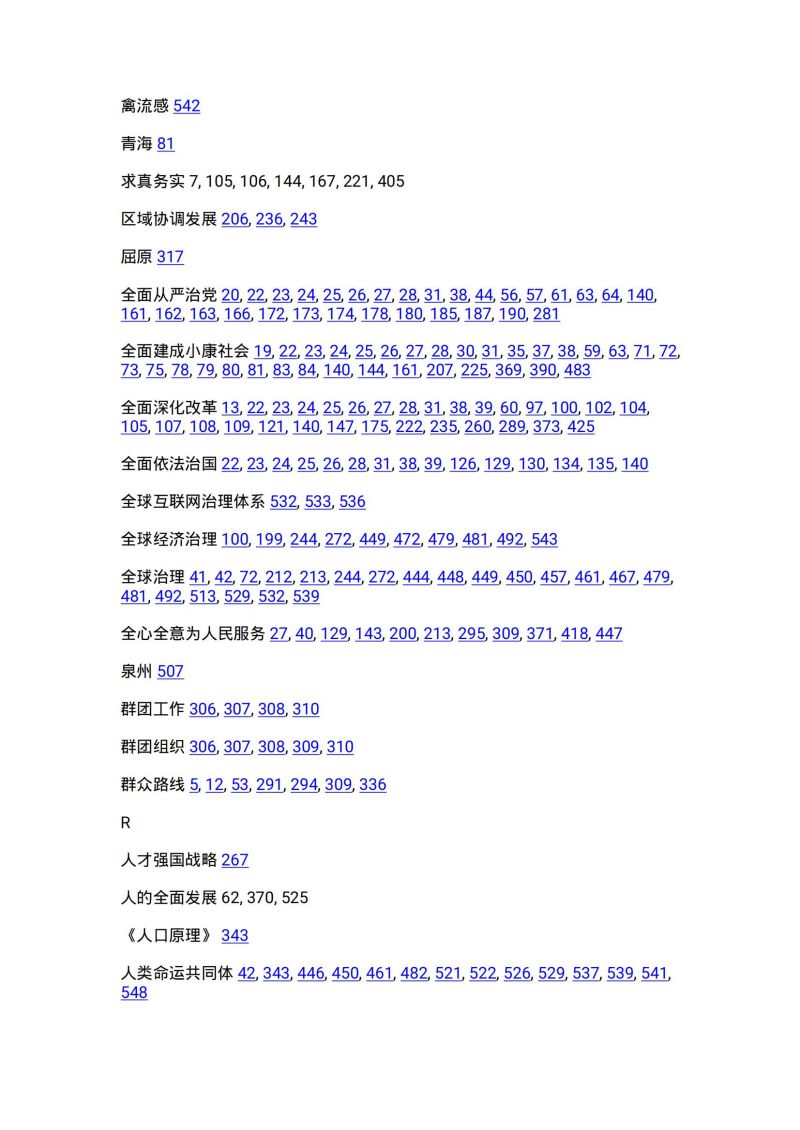Follow the 243 link under 区域协调发展
The width and height of the screenshot is (800, 1130).
coord(303,219)
